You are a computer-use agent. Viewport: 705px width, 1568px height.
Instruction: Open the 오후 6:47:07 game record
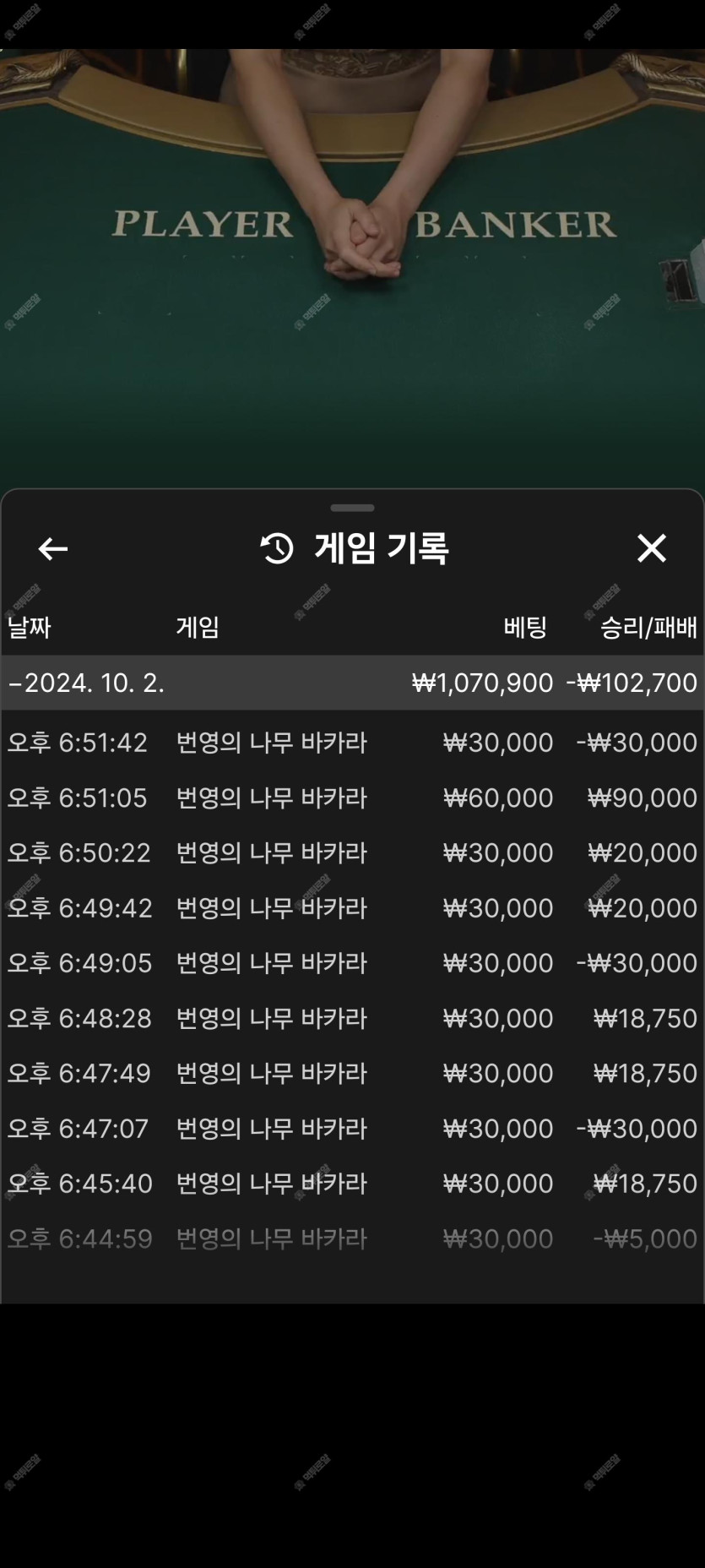[352, 1129]
